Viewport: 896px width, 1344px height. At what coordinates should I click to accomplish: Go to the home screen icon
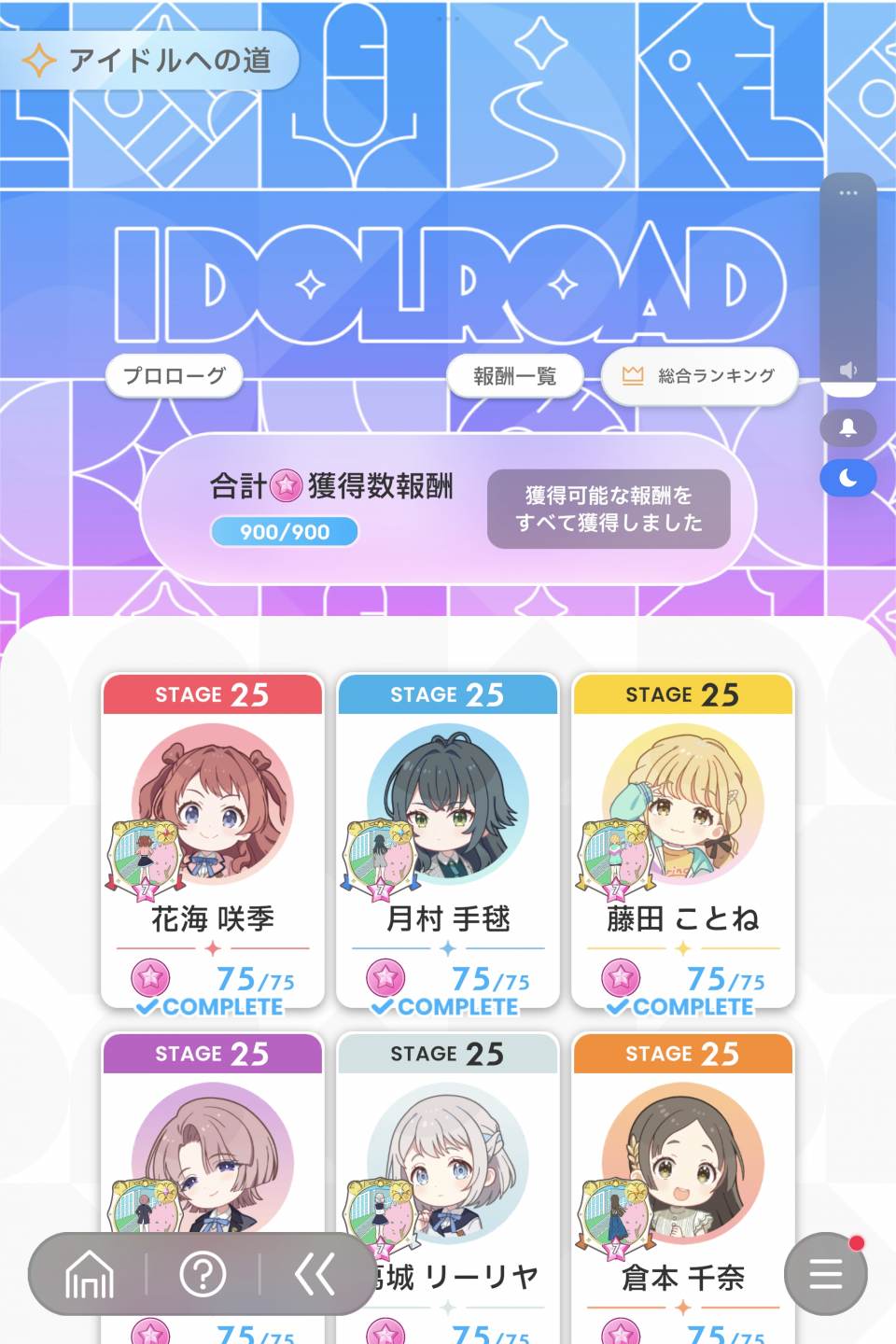[x=90, y=1274]
